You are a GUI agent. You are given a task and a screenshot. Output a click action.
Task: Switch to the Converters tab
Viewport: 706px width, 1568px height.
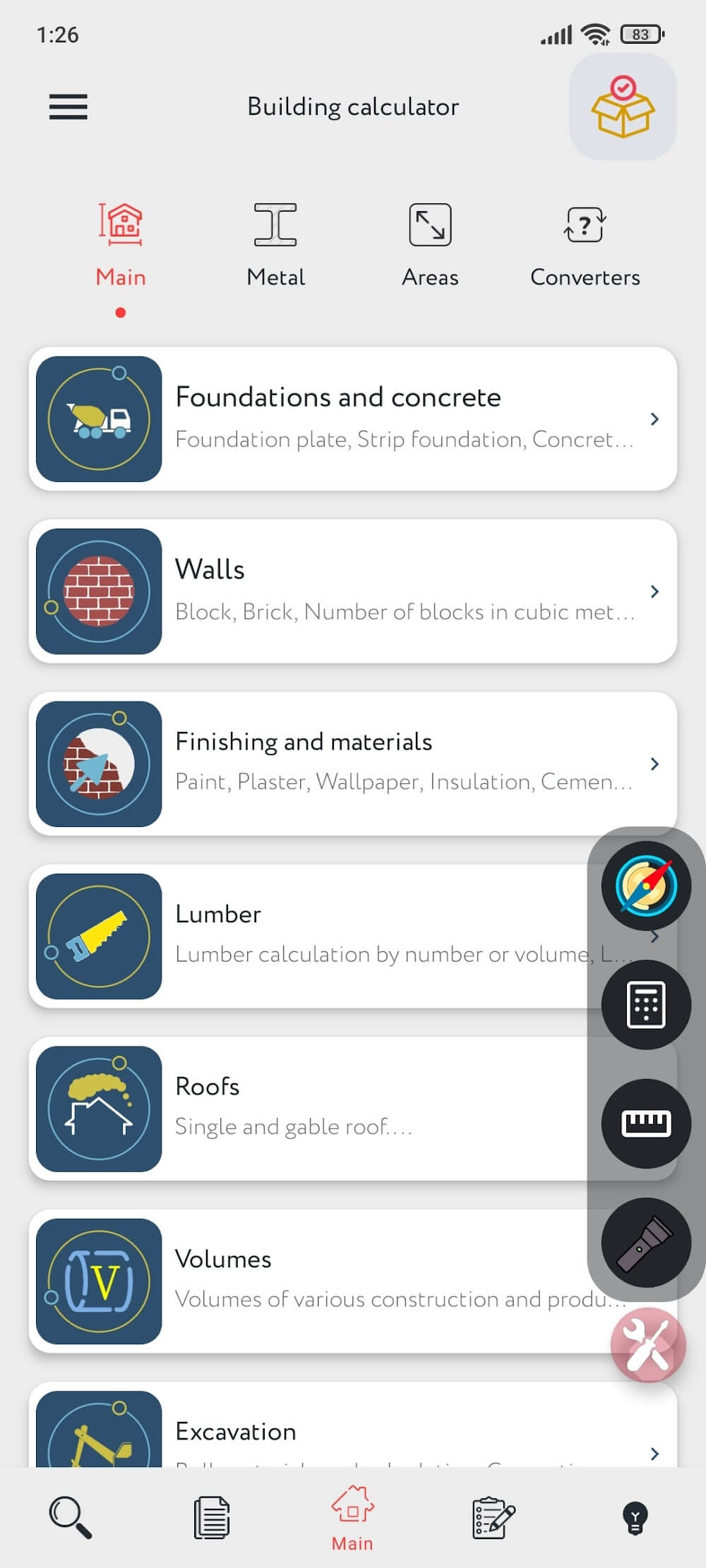585,243
